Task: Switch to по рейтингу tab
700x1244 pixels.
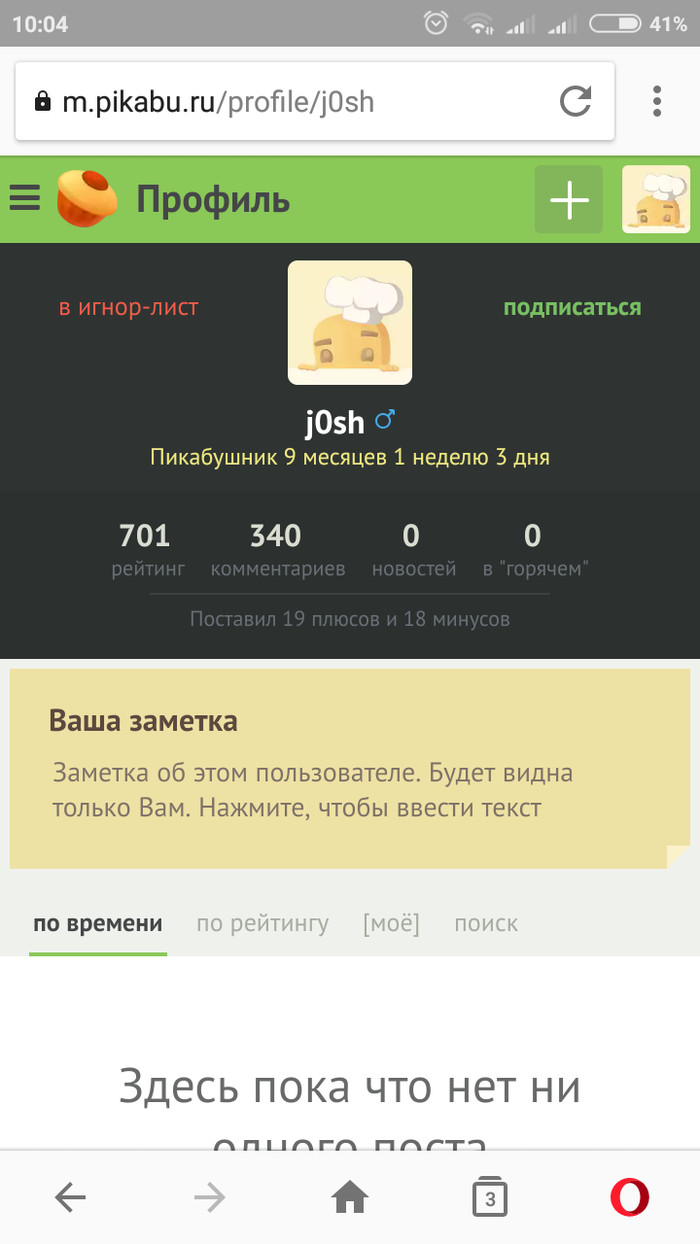Action: pos(262,924)
